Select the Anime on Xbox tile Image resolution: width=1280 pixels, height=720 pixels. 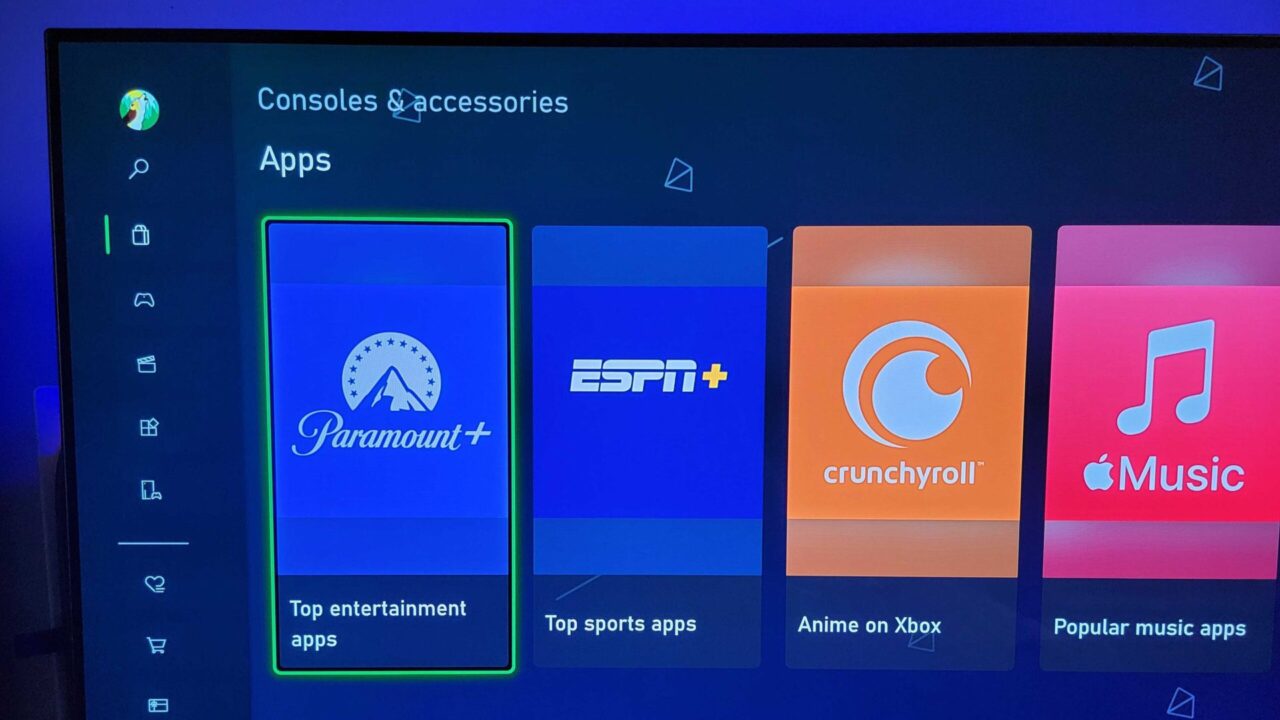pos(907,445)
